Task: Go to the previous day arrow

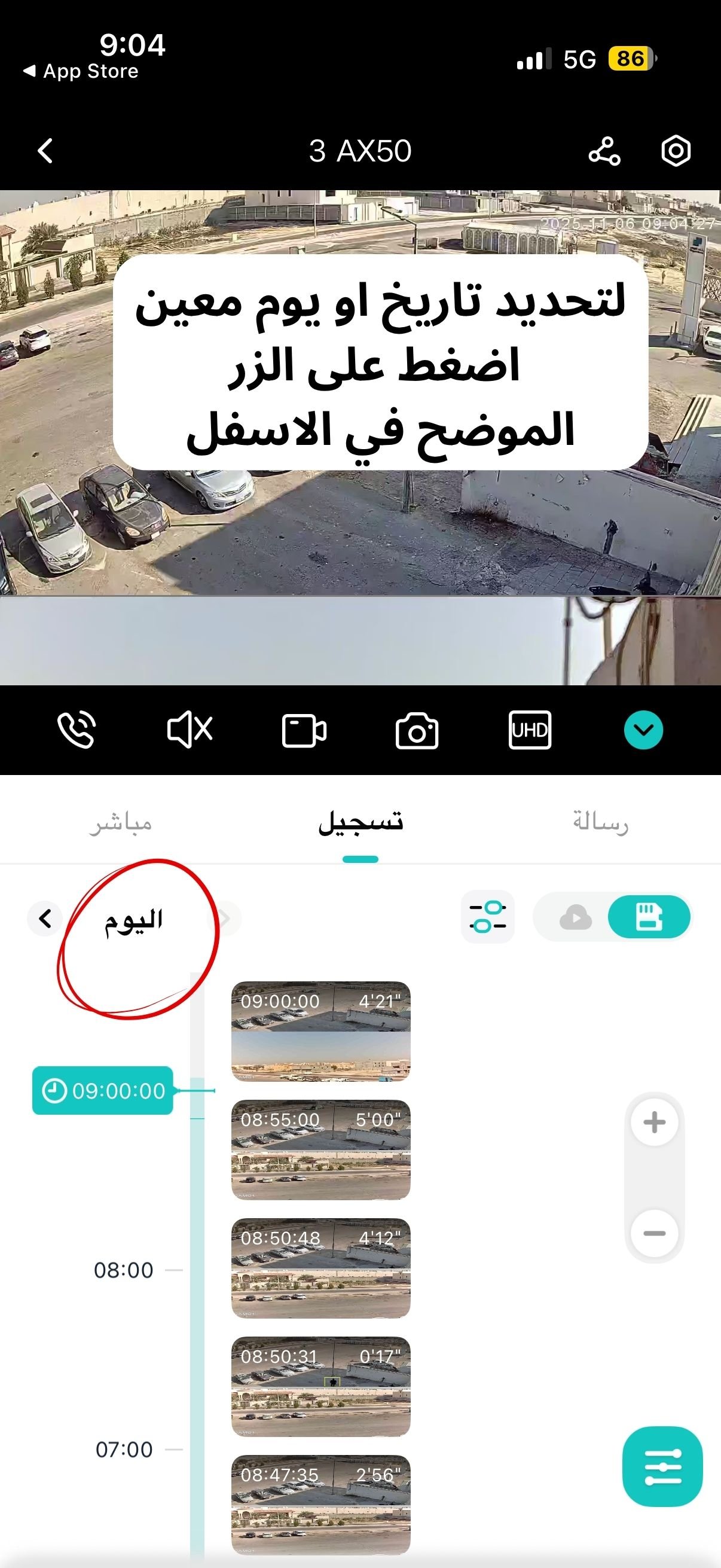Action: click(45, 918)
